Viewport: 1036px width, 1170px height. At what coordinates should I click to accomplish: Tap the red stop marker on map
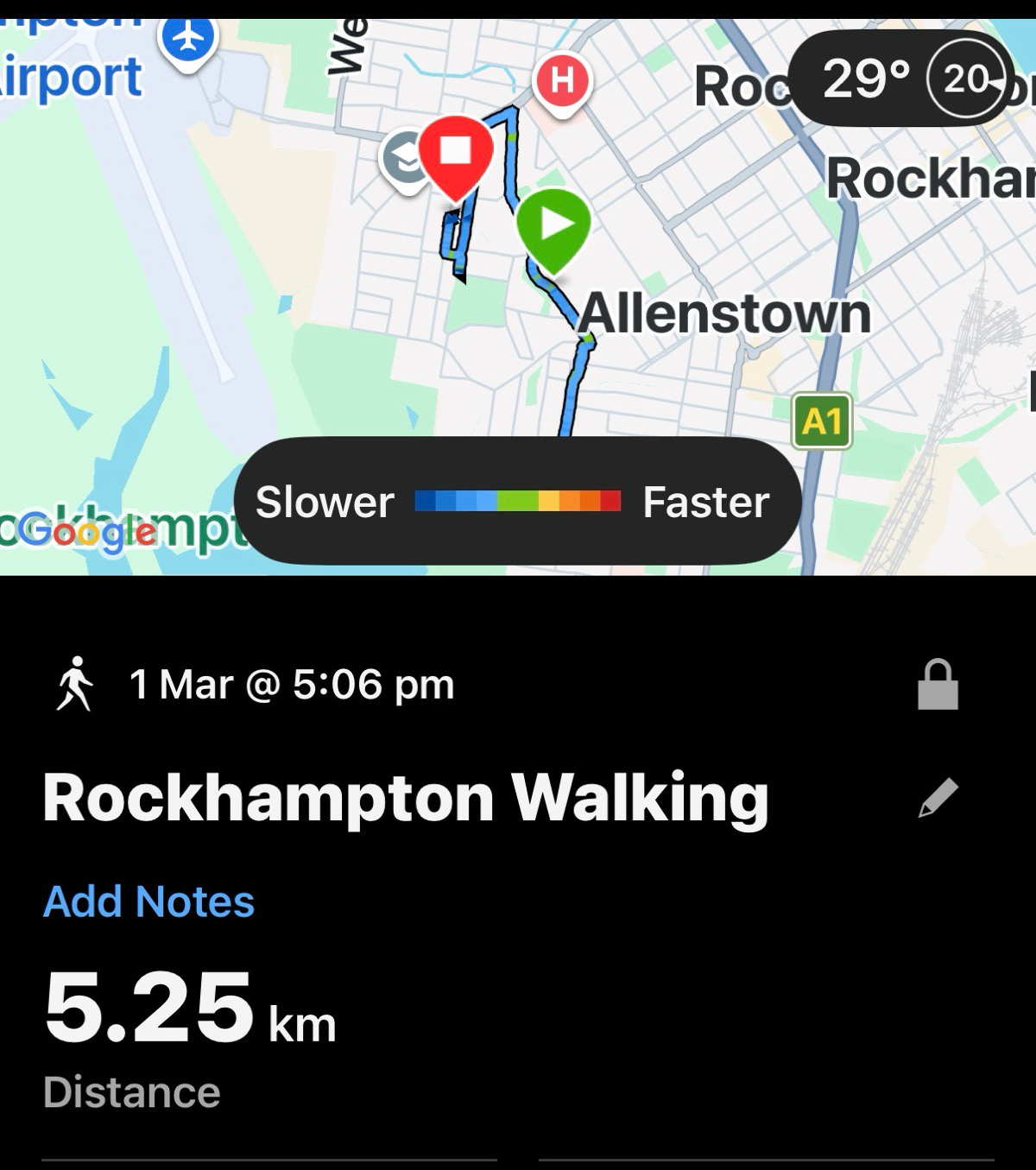(x=456, y=154)
